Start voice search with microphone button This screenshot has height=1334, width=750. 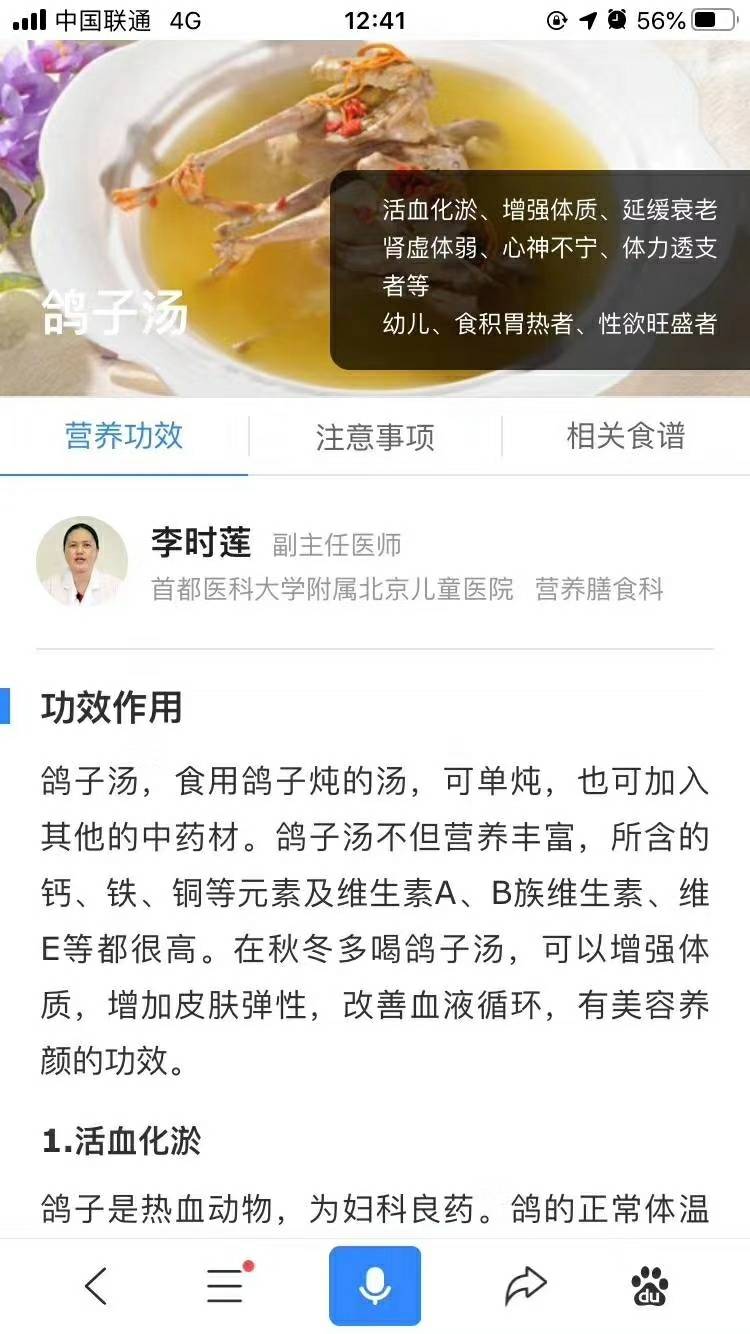click(375, 1286)
